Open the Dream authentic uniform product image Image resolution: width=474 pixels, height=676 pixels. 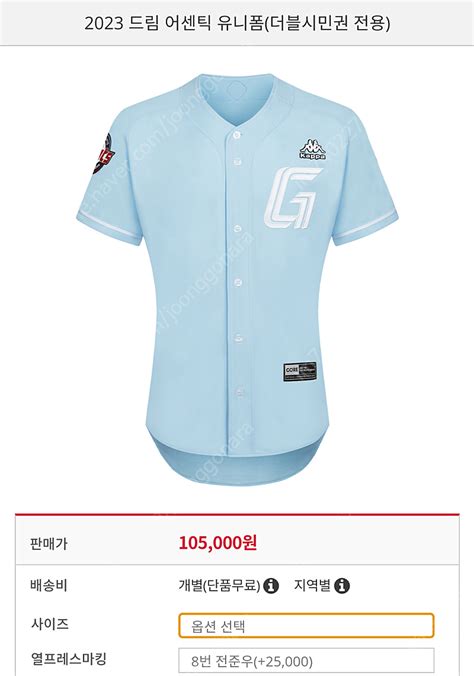[x=237, y=277]
